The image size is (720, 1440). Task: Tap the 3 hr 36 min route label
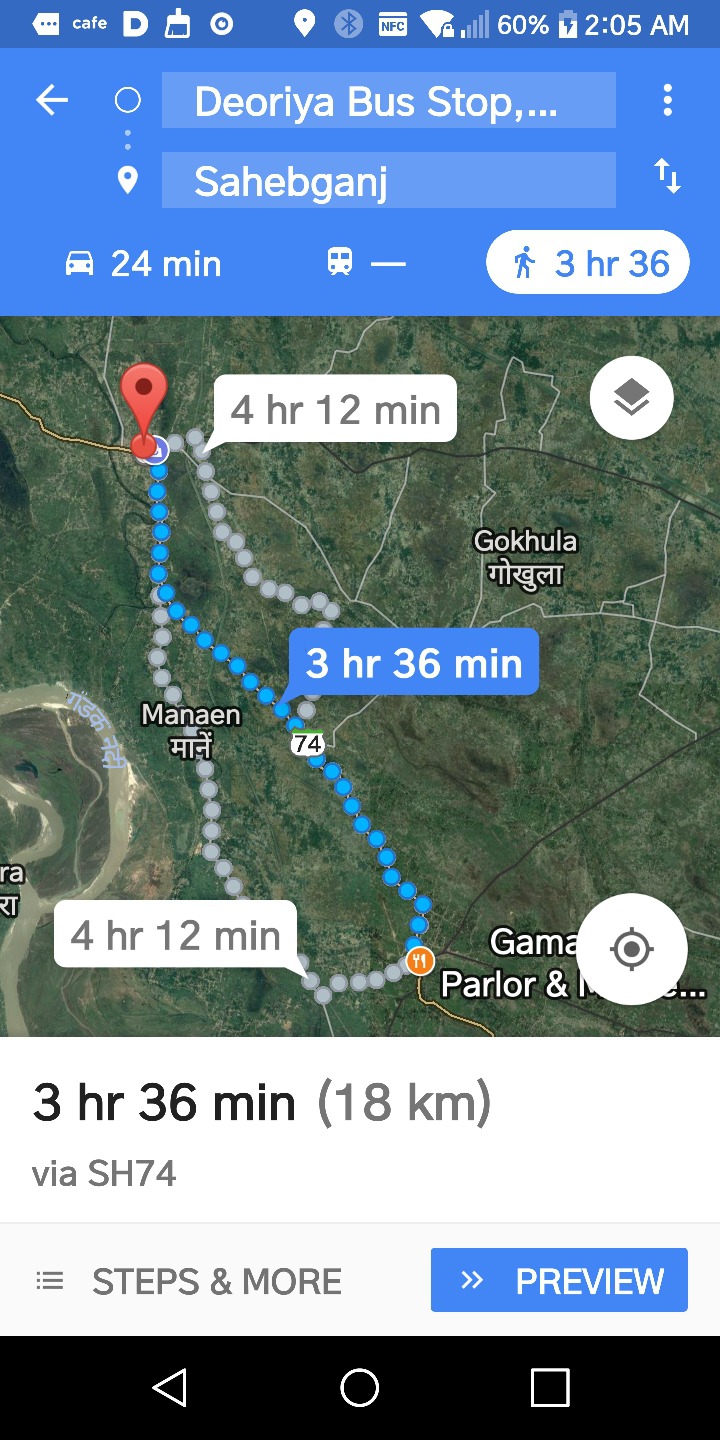(414, 662)
